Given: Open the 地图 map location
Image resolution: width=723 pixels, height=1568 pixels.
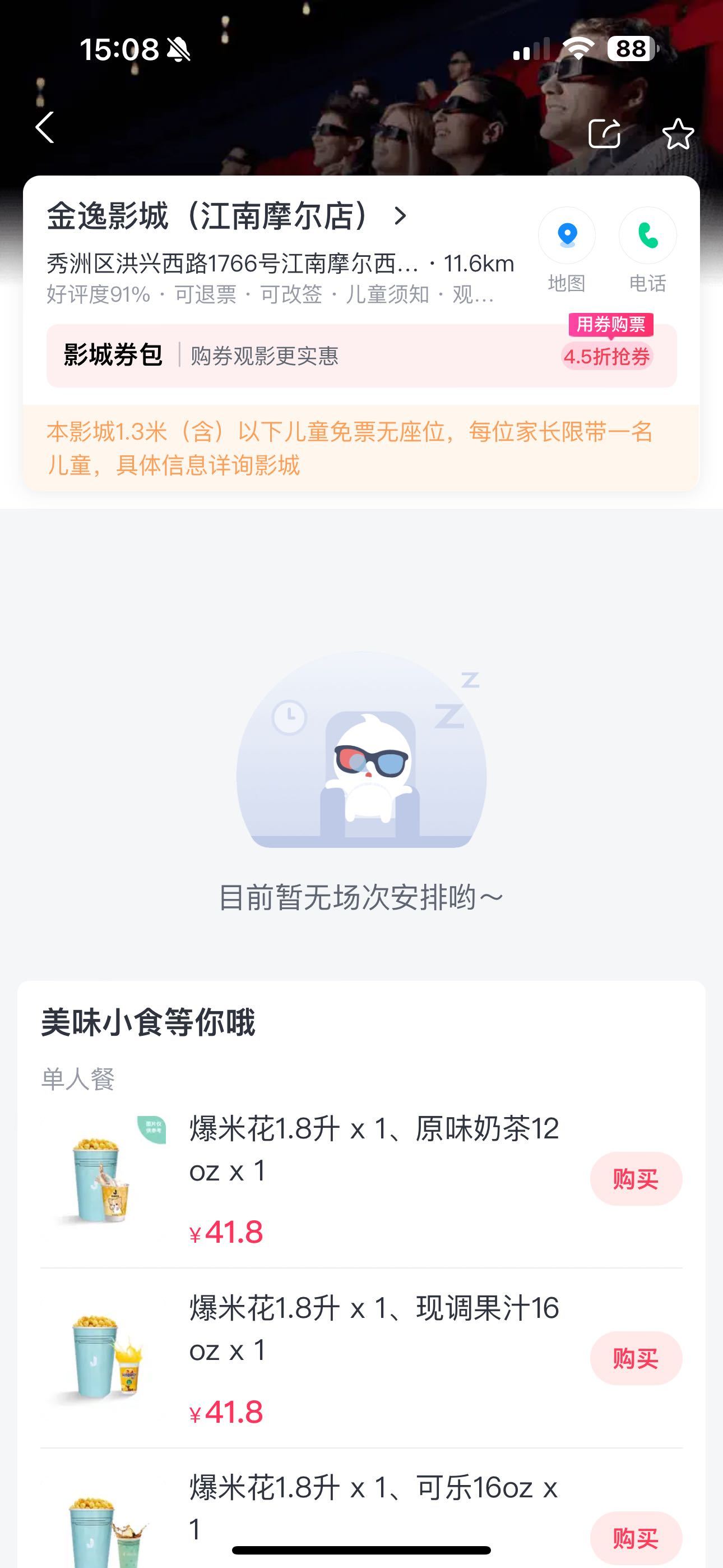Looking at the screenshot, I should (567, 250).
